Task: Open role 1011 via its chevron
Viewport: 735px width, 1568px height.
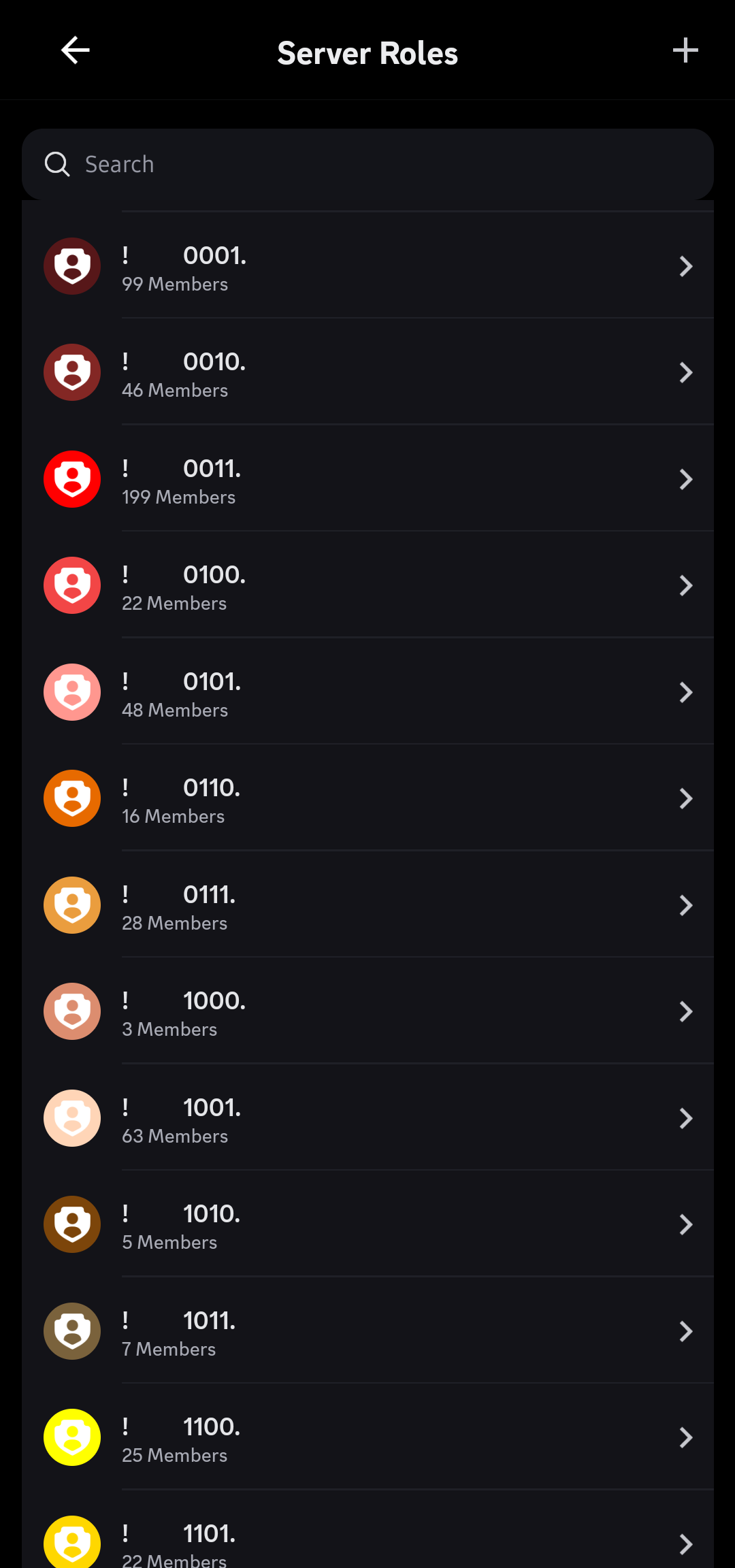Action: coord(685,1331)
